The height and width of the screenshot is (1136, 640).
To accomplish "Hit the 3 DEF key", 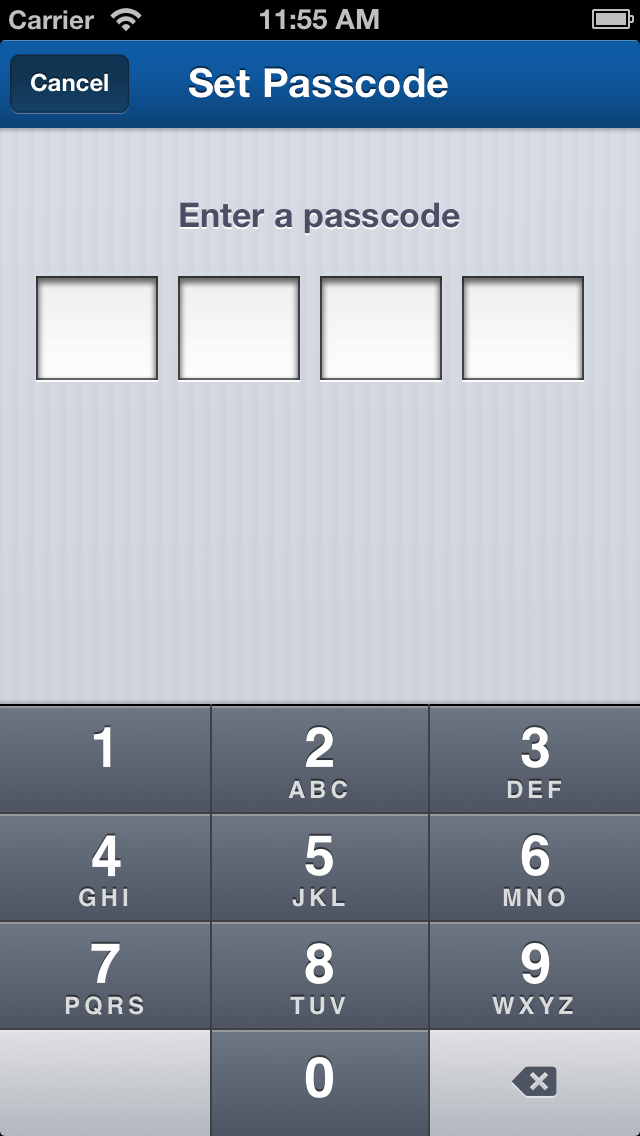I will [535, 759].
